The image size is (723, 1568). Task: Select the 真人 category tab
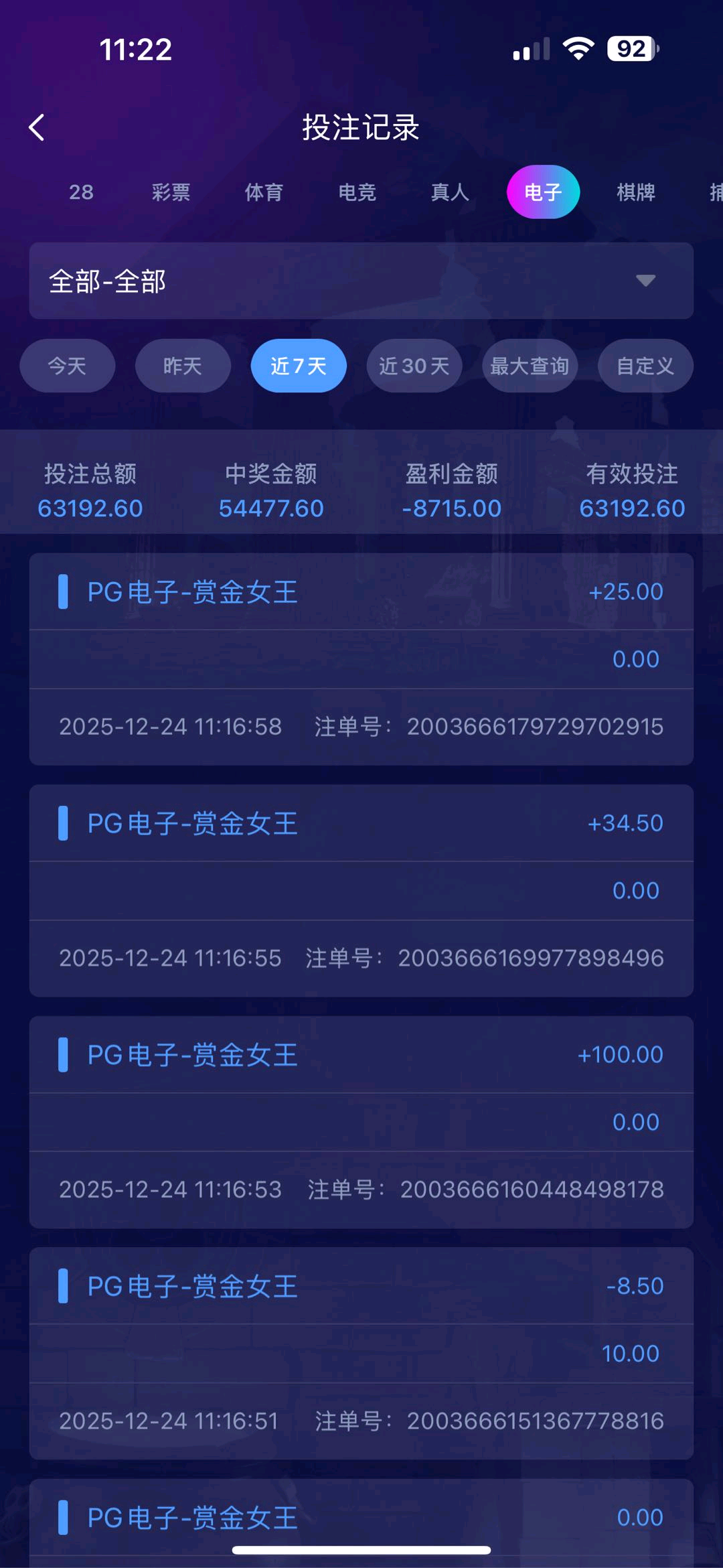coord(449,192)
